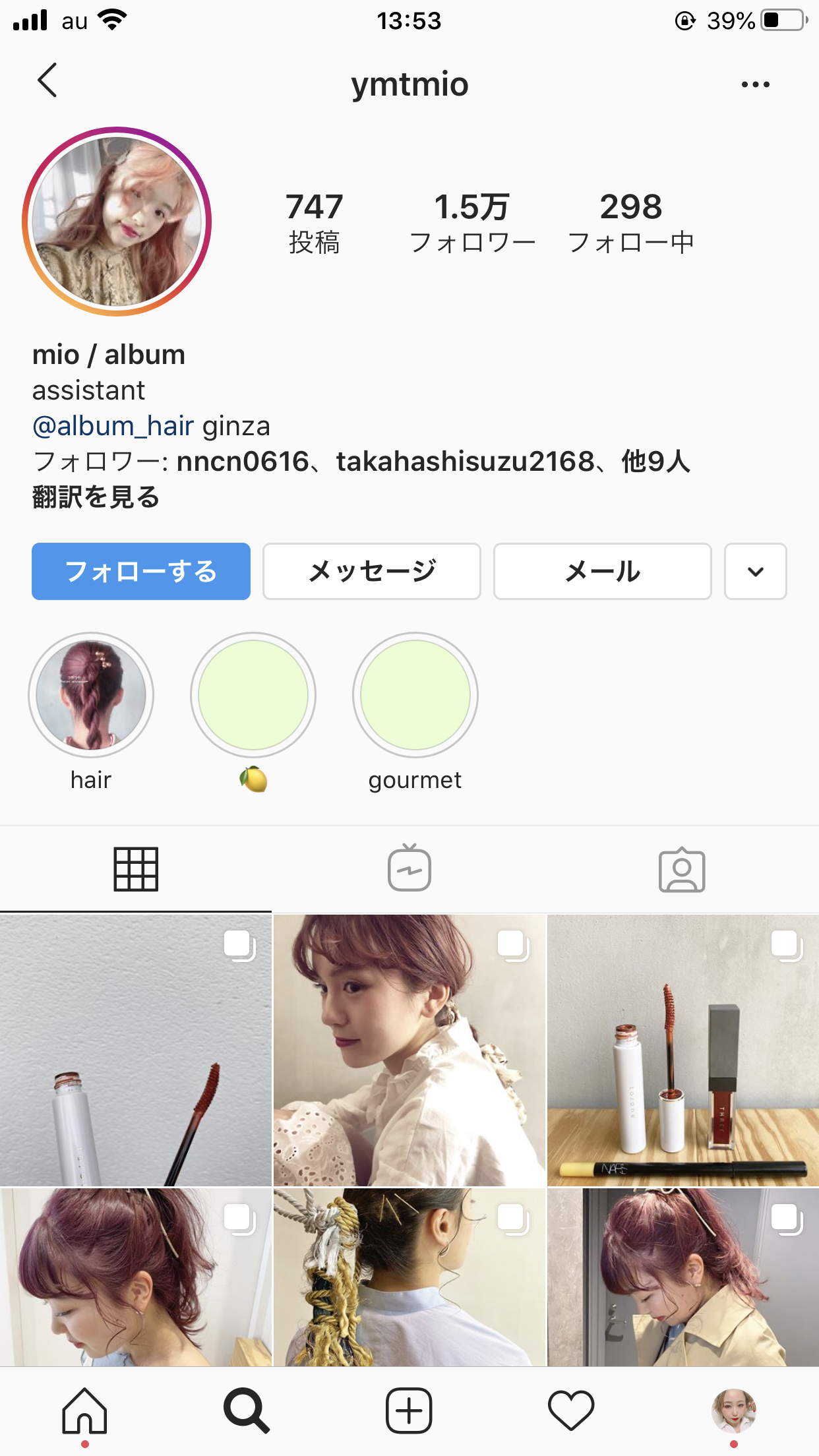Open the 1.5万 followers list
This screenshot has height=1456, width=819.
coord(472,223)
